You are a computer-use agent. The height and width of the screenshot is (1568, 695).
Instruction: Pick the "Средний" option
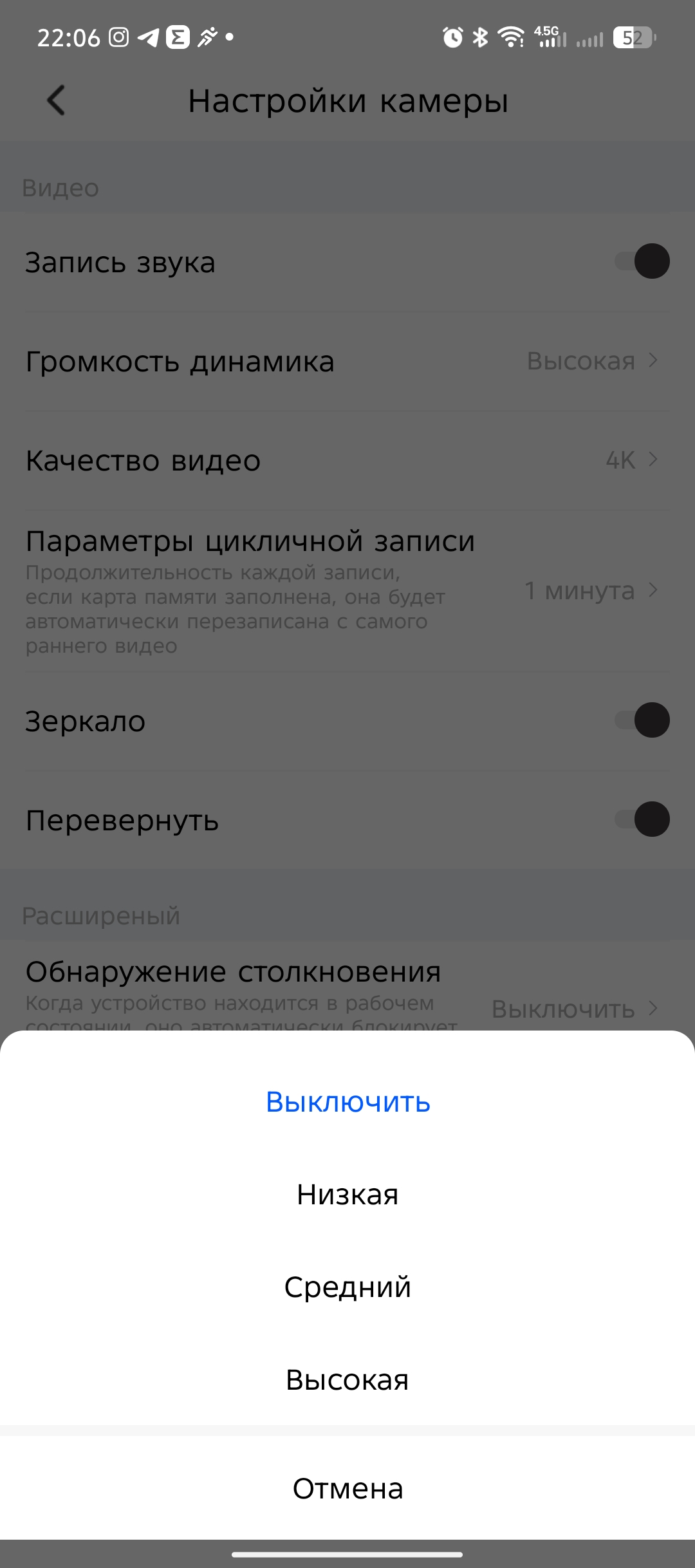click(x=347, y=1287)
